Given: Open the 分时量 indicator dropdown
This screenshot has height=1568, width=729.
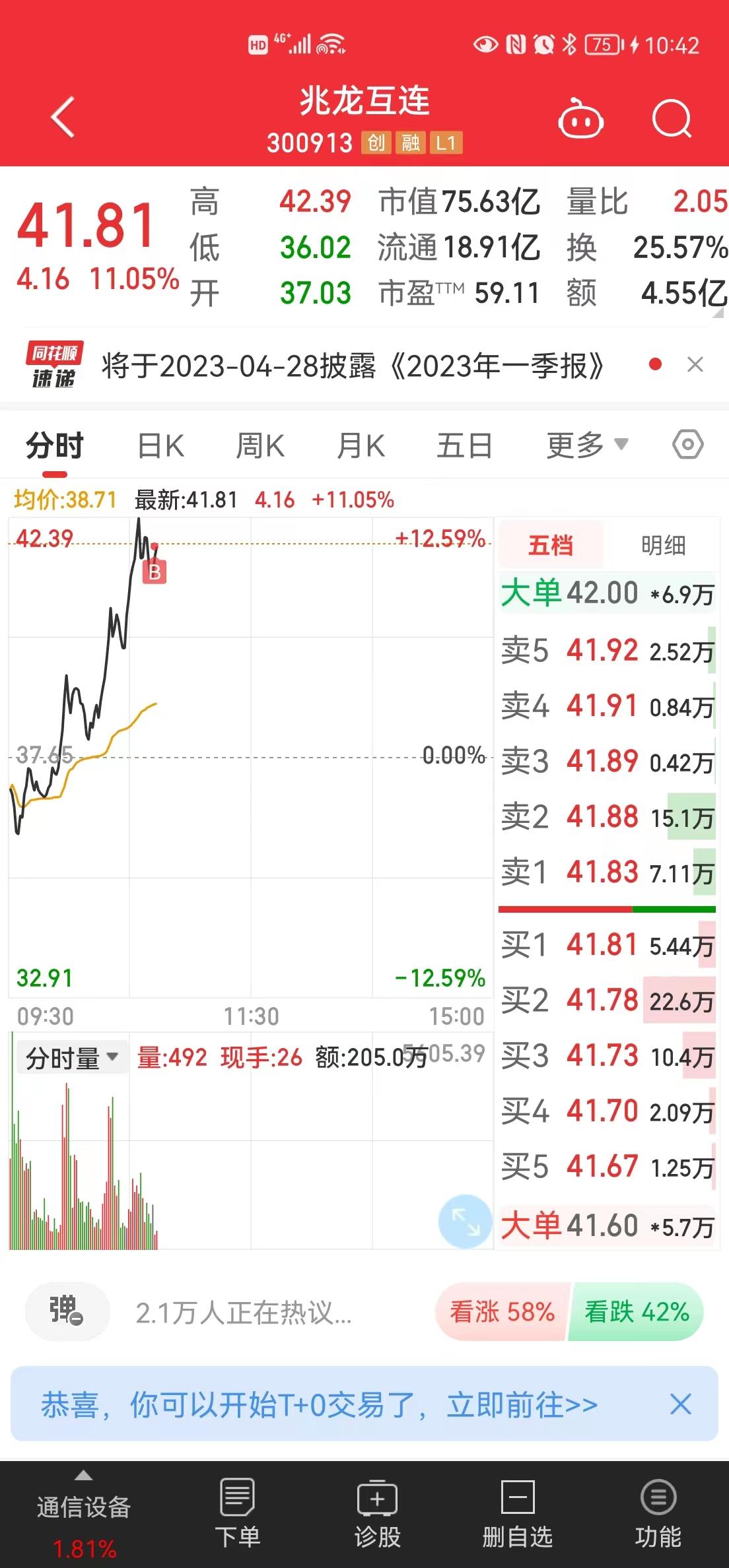Looking at the screenshot, I should pyautogui.click(x=72, y=1059).
